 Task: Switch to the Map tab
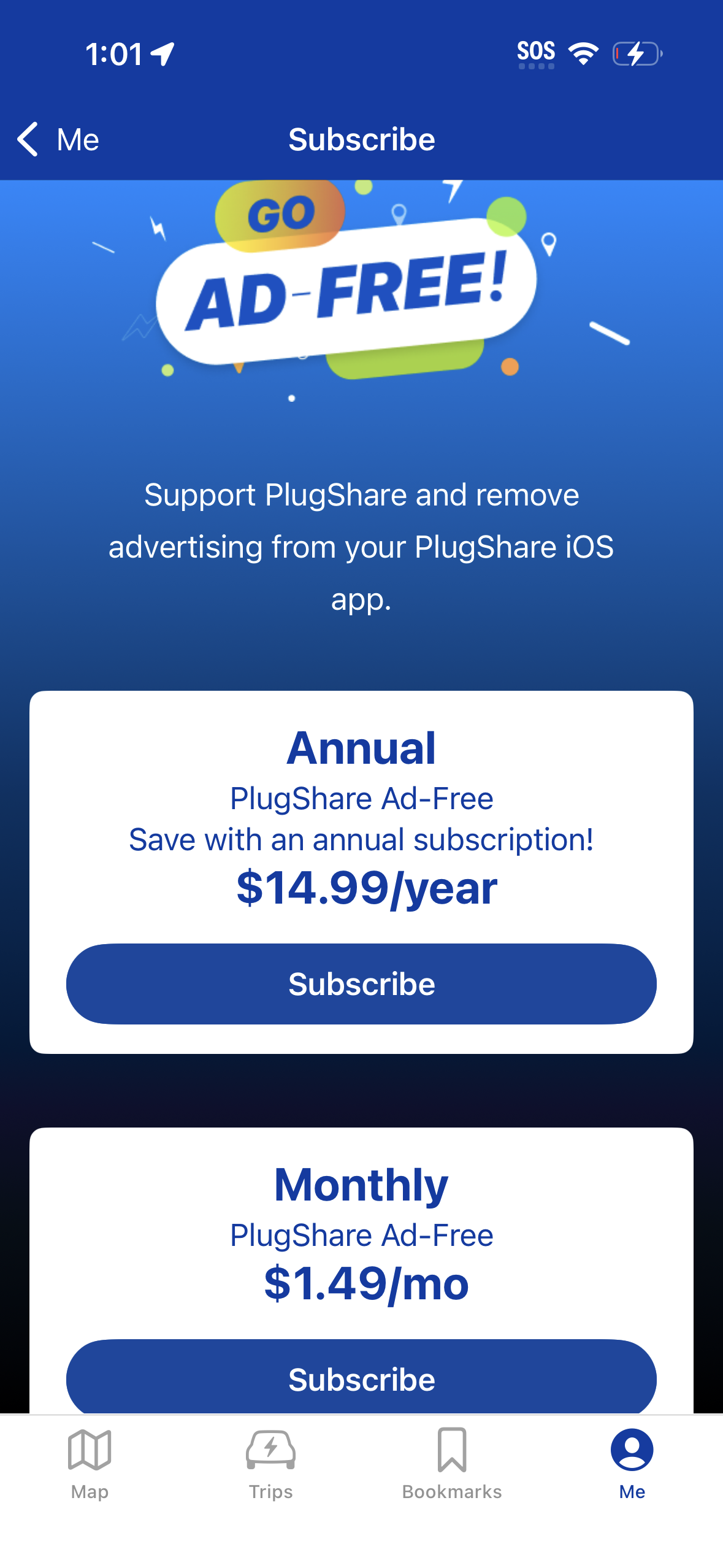[90, 1462]
